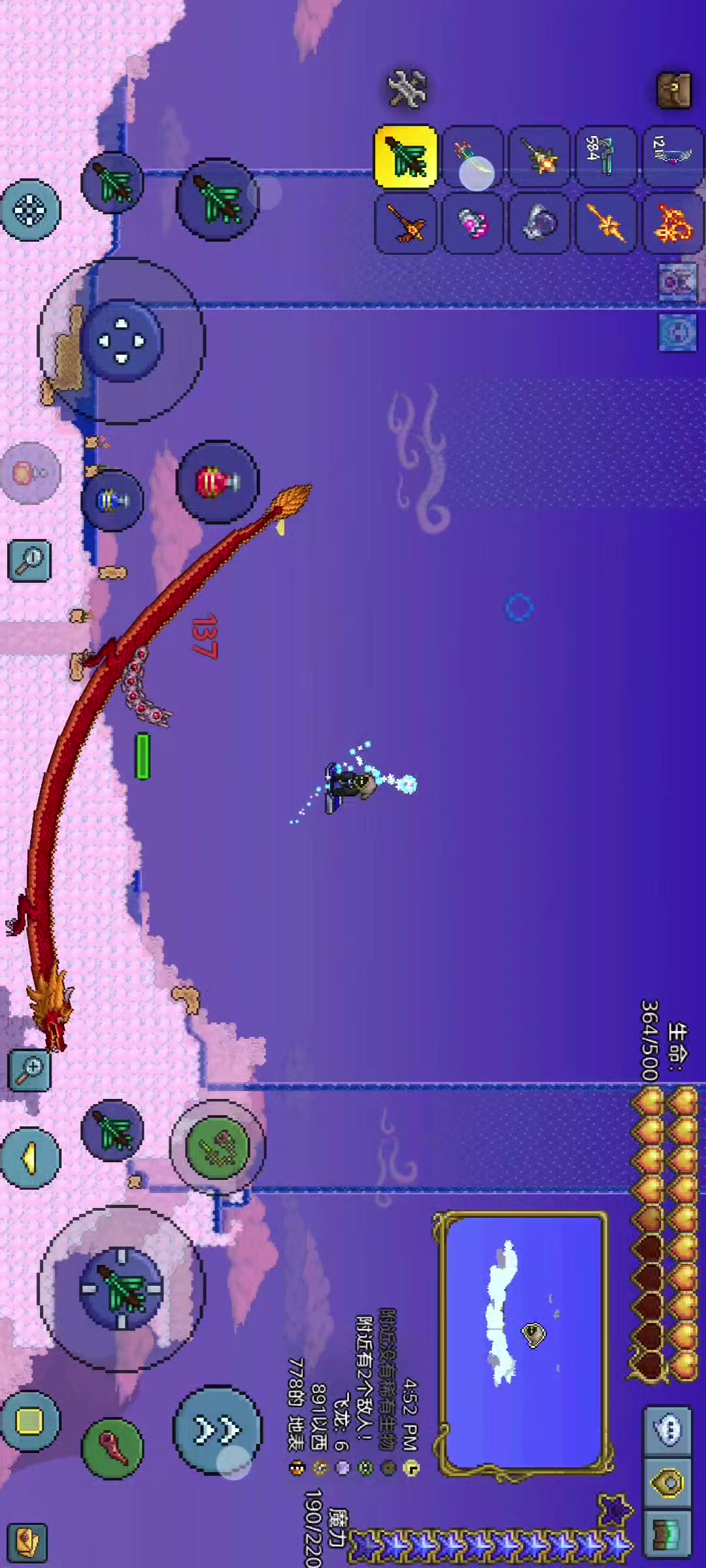This screenshot has height=1568, width=706.
Task: Tap the double-chevron jump button
Action: pyautogui.click(x=218, y=1430)
